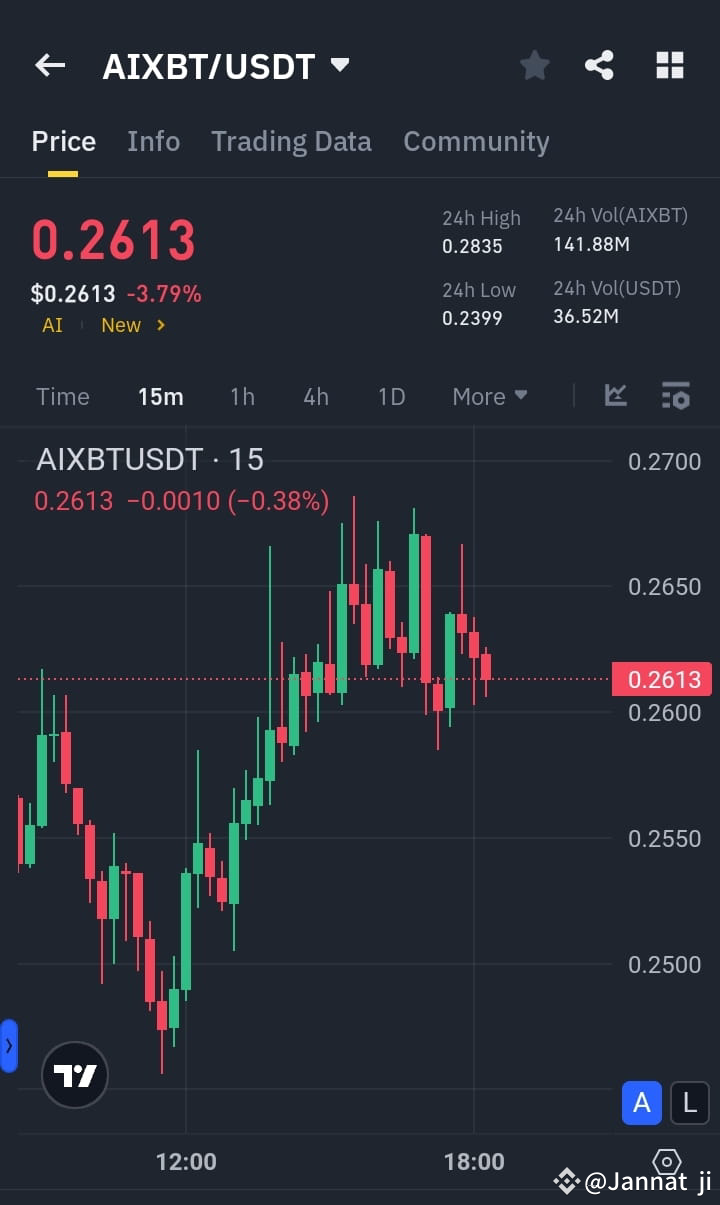This screenshot has height=1205, width=720.
Task: Expand the More intervals dropdown
Action: tap(489, 396)
